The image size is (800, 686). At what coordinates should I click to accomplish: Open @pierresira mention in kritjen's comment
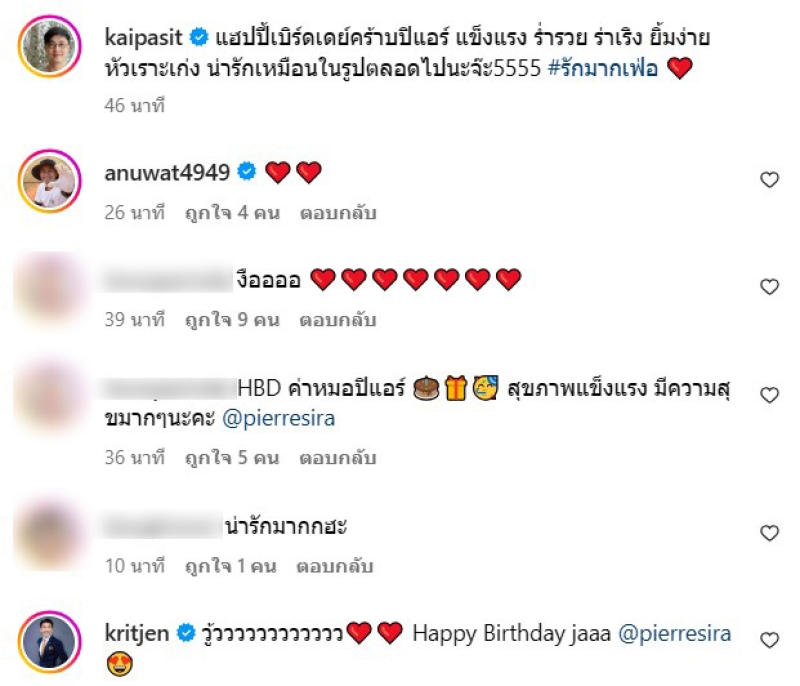(676, 633)
